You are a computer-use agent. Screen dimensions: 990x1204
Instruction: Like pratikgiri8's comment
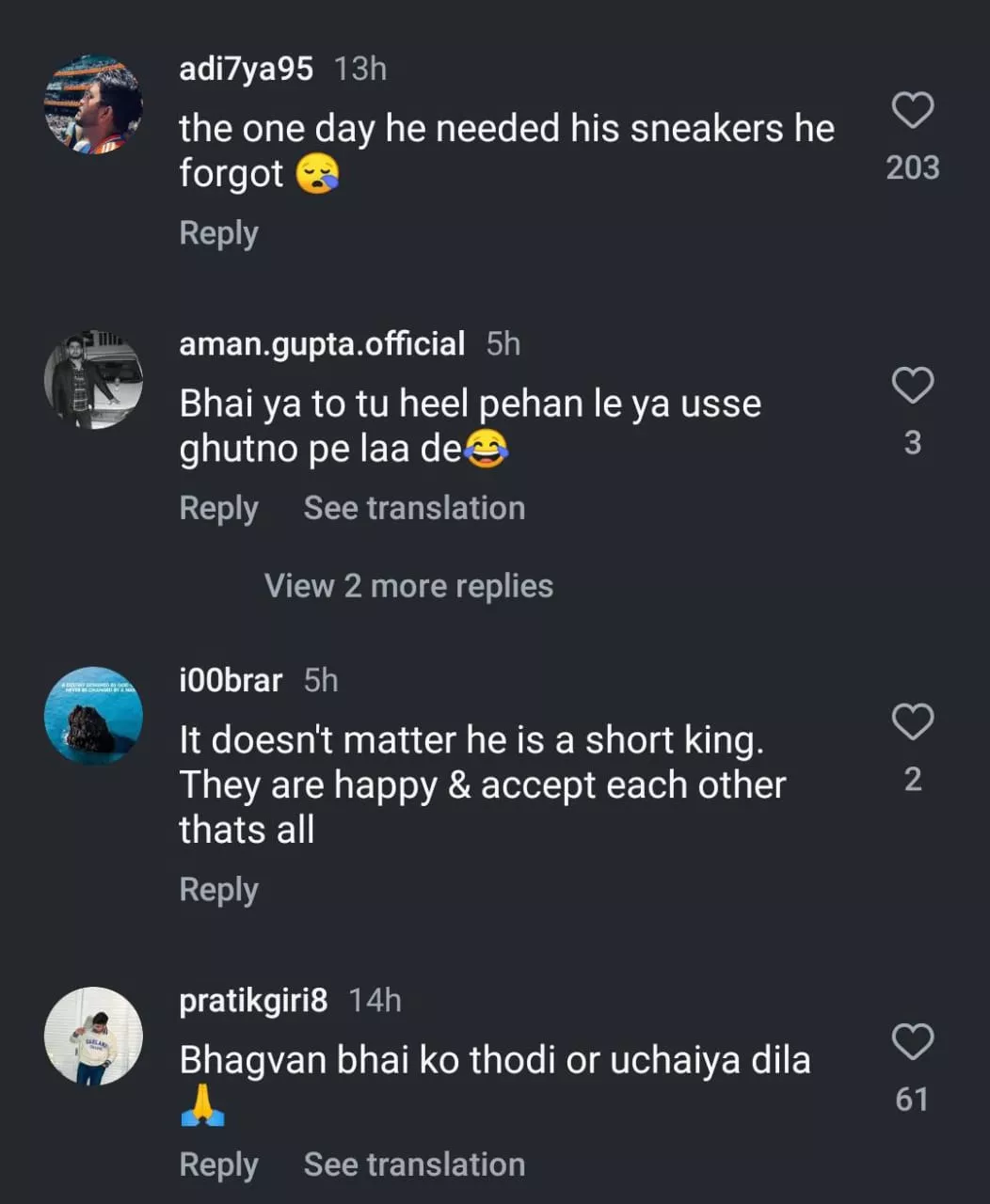(912, 1042)
